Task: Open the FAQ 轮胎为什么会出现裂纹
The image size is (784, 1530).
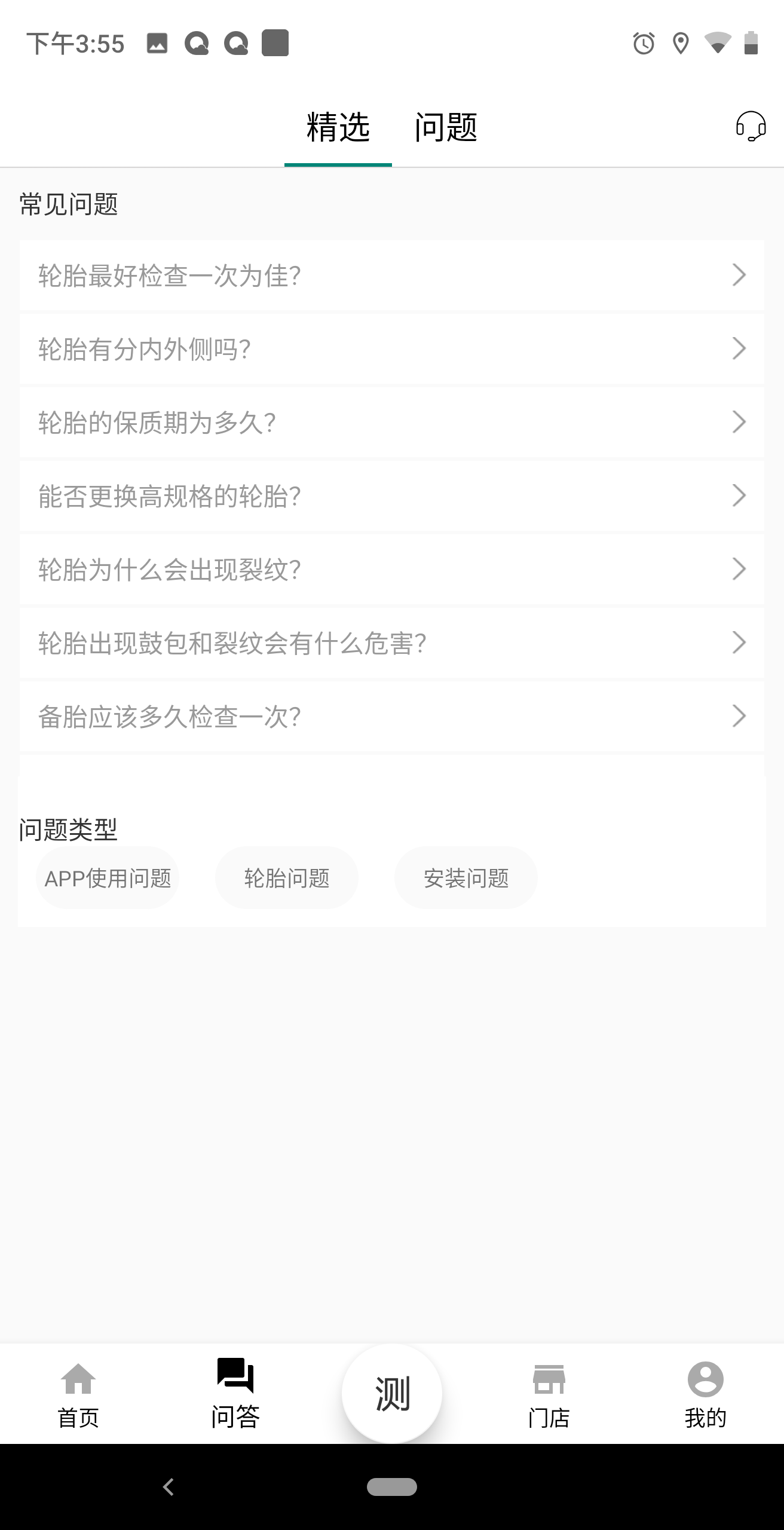Action: pos(392,568)
